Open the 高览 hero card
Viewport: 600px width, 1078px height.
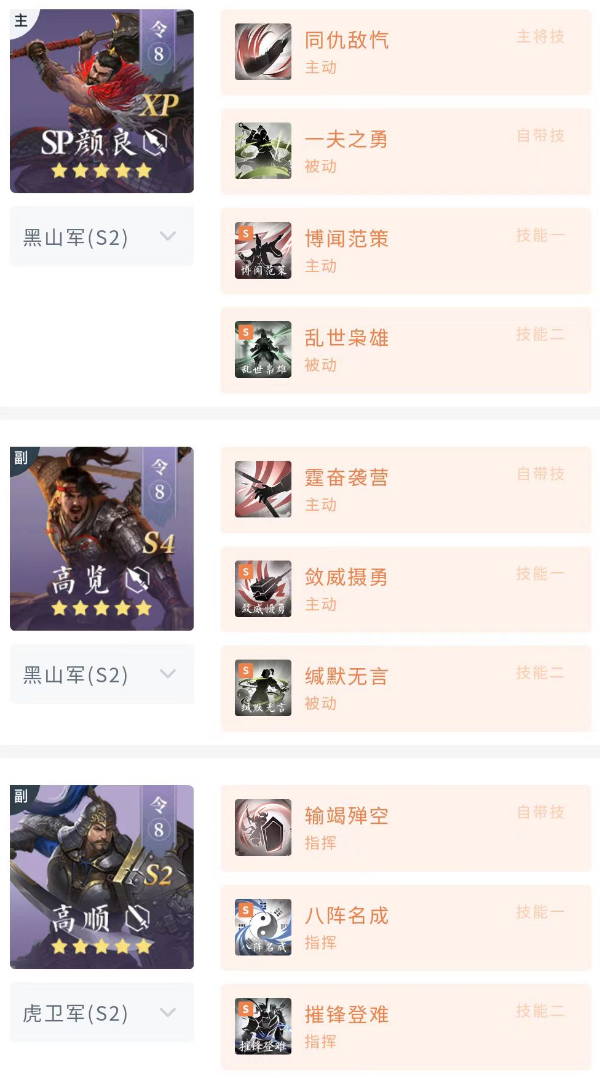102,539
